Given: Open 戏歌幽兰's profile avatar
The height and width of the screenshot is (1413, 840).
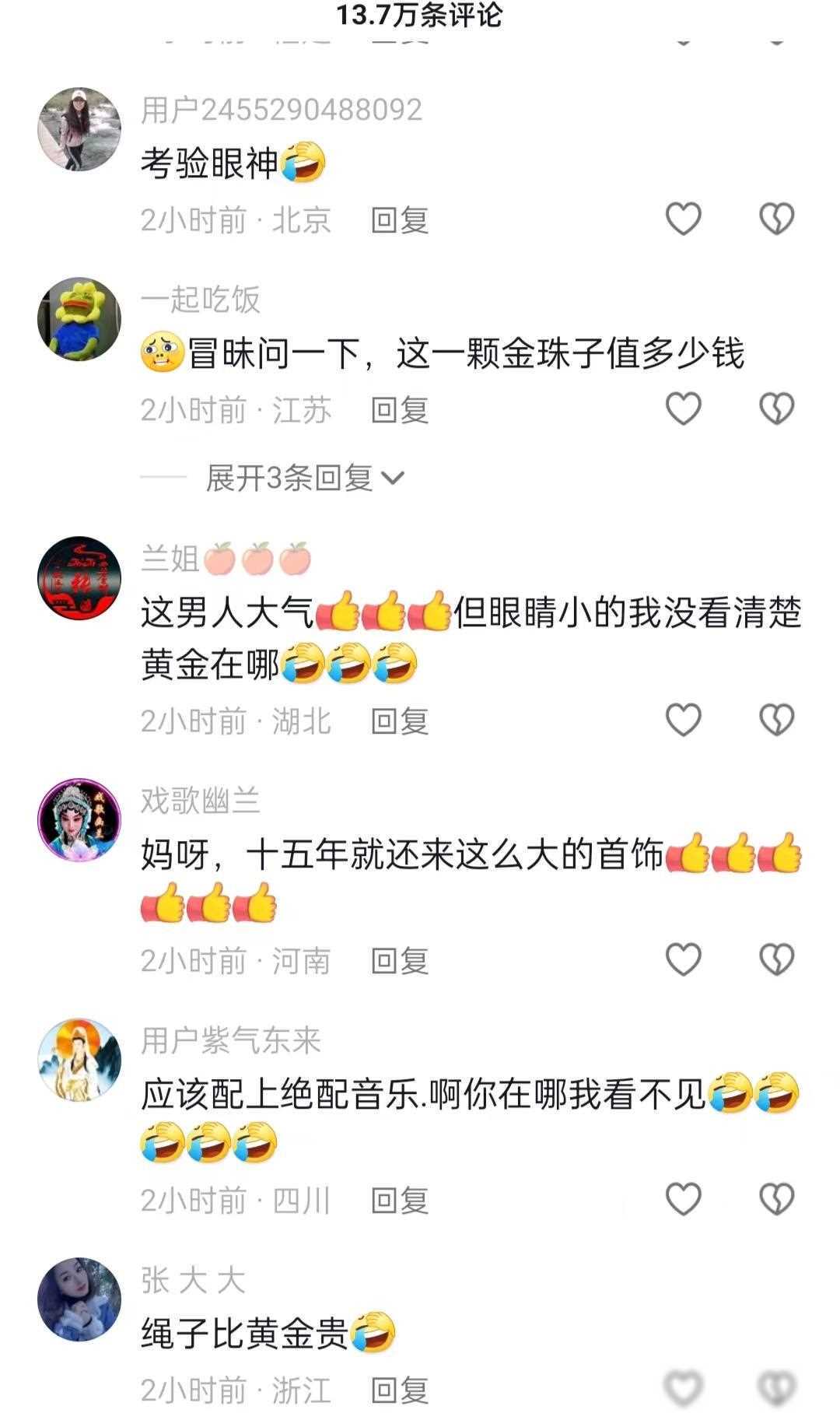Looking at the screenshot, I should pos(79,819).
